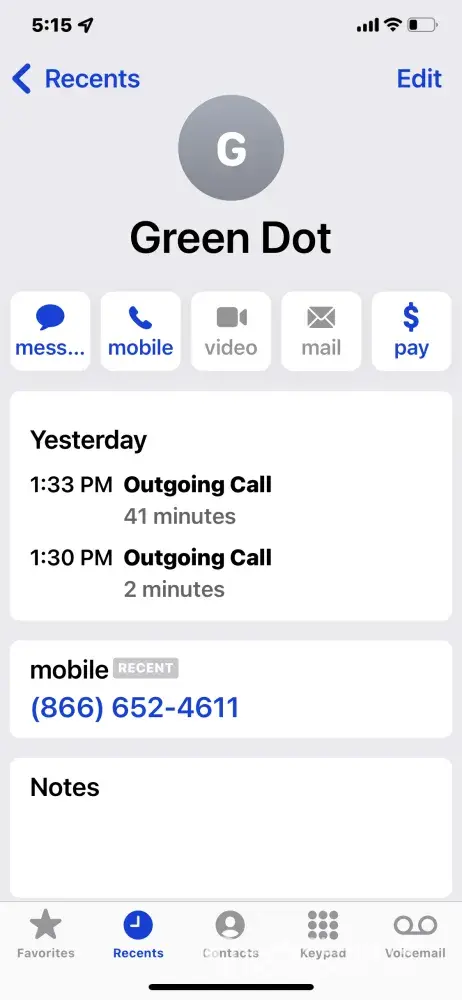The width and height of the screenshot is (462, 1000).
Task: Select the Recents tab
Action: pyautogui.click(x=138, y=934)
